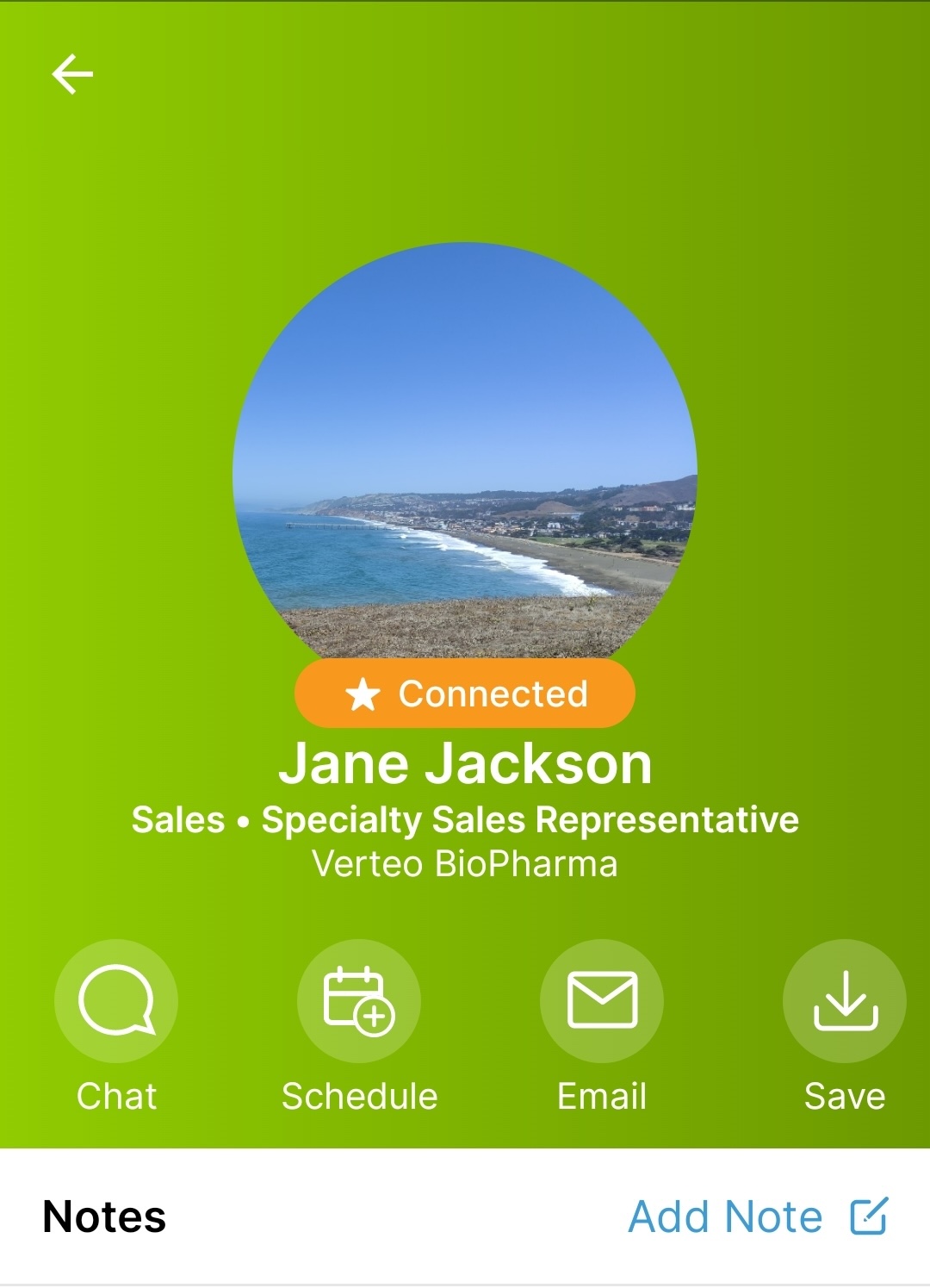Screen dimensions: 930x1288
Task: Schedule a meeting with Jane Jackson
Action: coord(359,1001)
